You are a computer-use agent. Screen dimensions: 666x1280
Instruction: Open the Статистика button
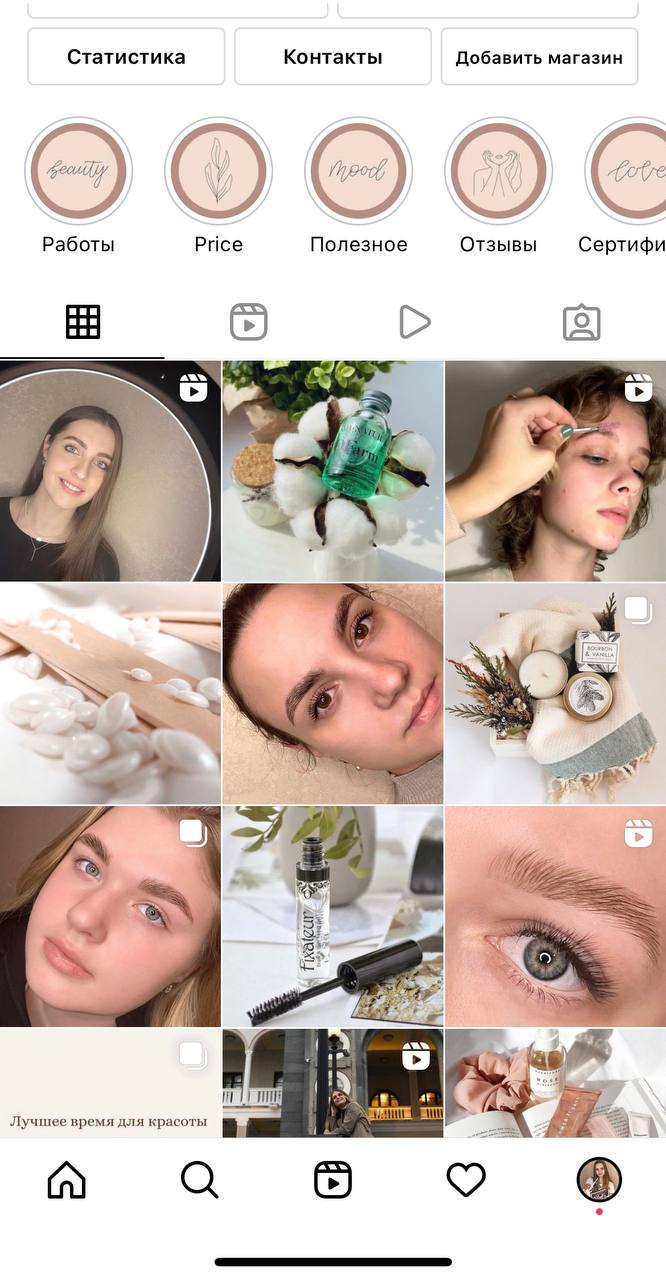pyautogui.click(x=126, y=57)
